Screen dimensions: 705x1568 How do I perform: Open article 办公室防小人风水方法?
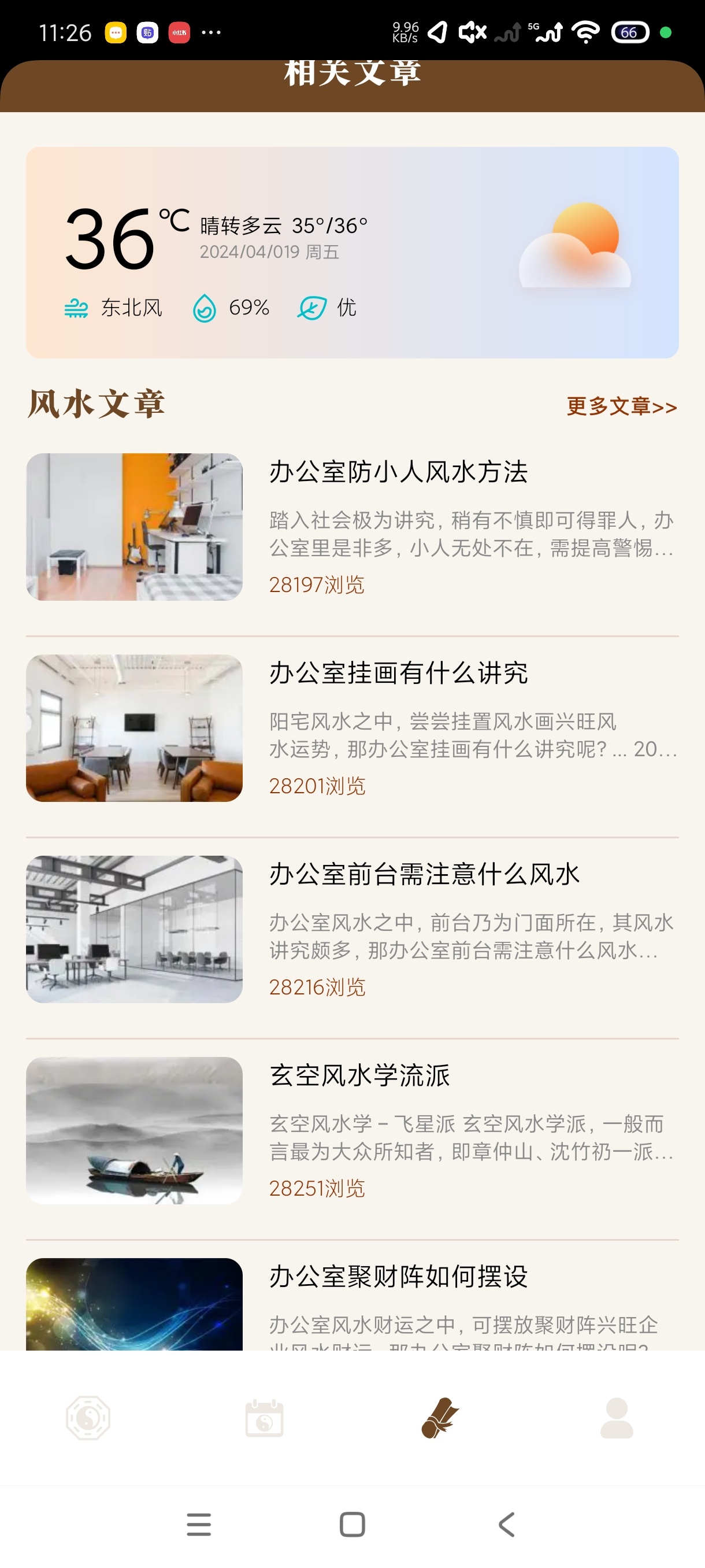pos(352,527)
